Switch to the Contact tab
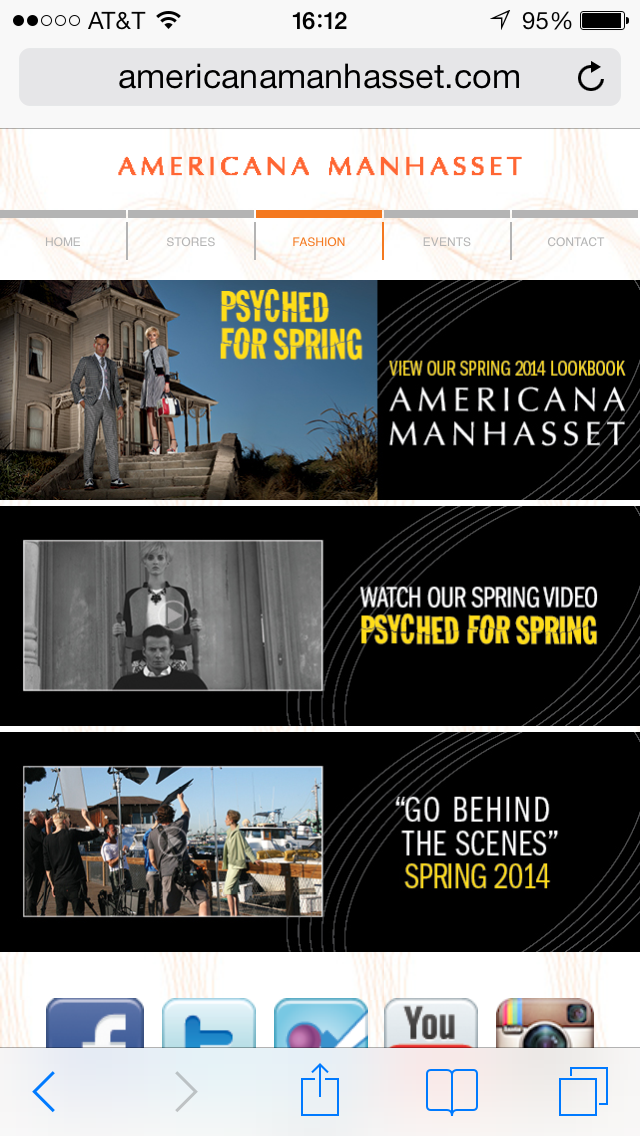640x1136 pixels. (575, 241)
